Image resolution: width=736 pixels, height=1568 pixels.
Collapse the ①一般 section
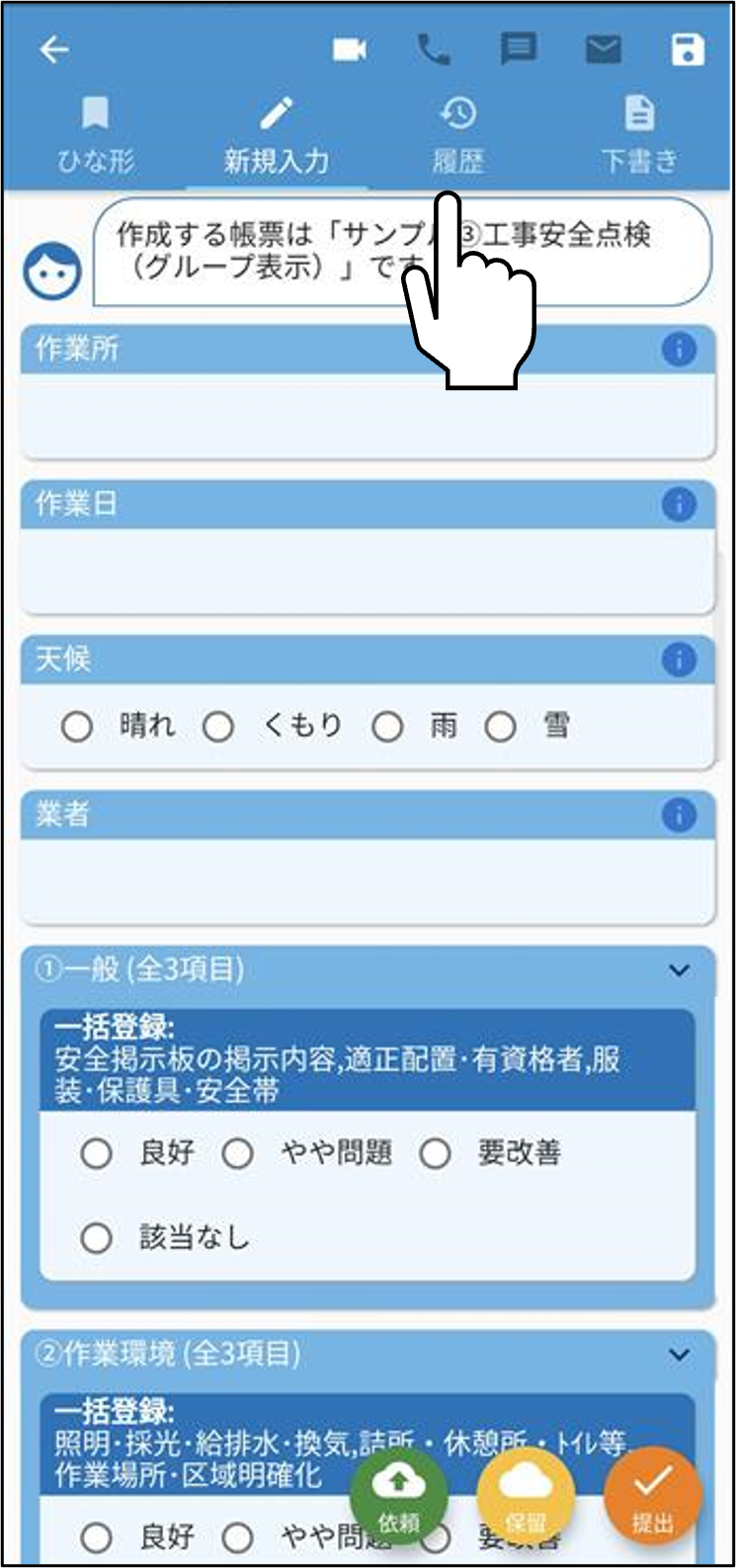pyautogui.click(x=679, y=971)
